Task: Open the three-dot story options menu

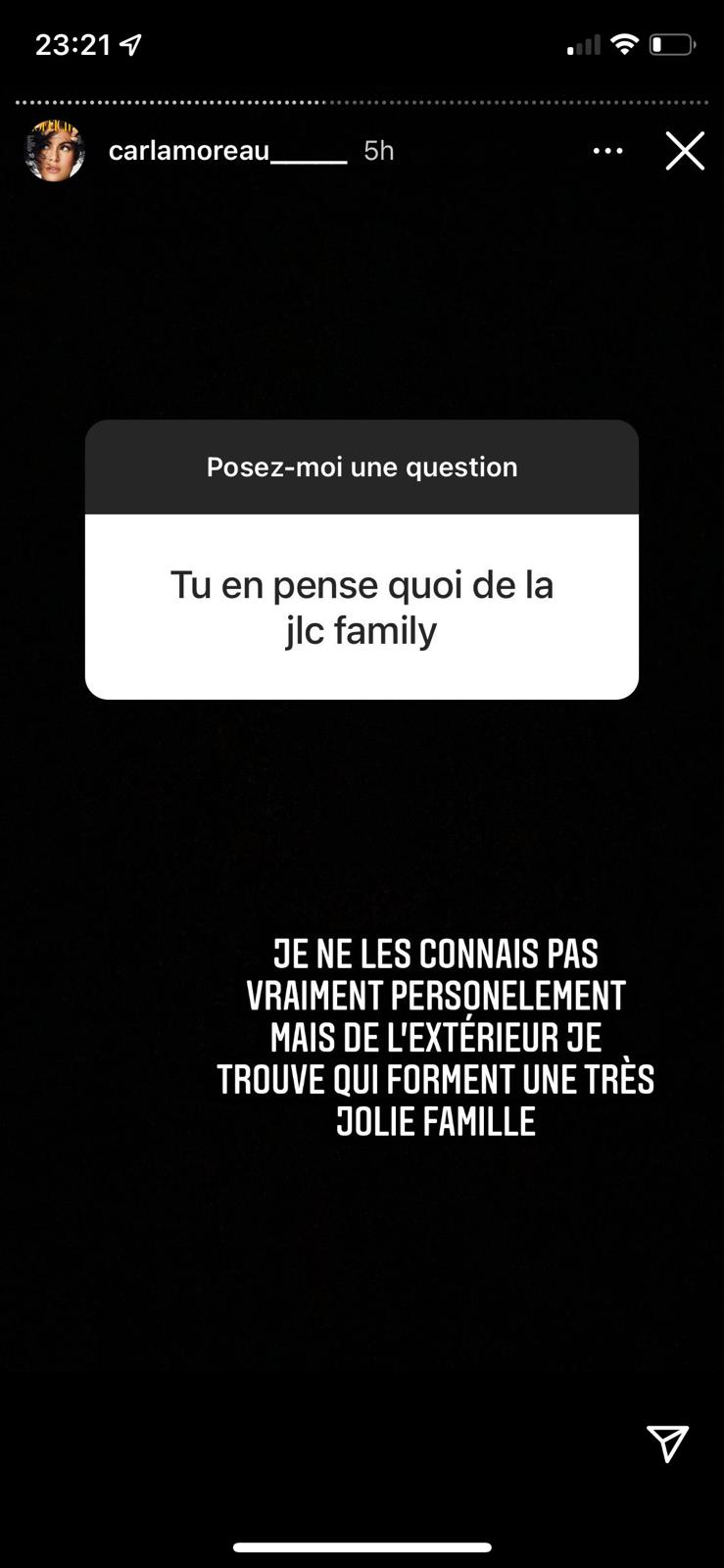Action: [x=607, y=151]
